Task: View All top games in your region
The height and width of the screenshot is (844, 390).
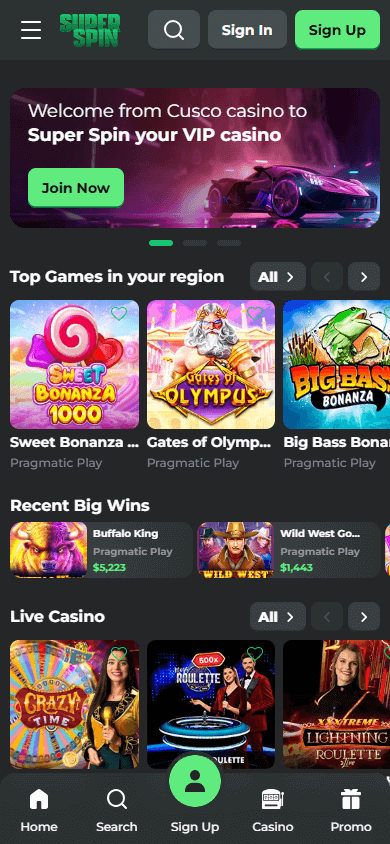Action: click(x=278, y=277)
